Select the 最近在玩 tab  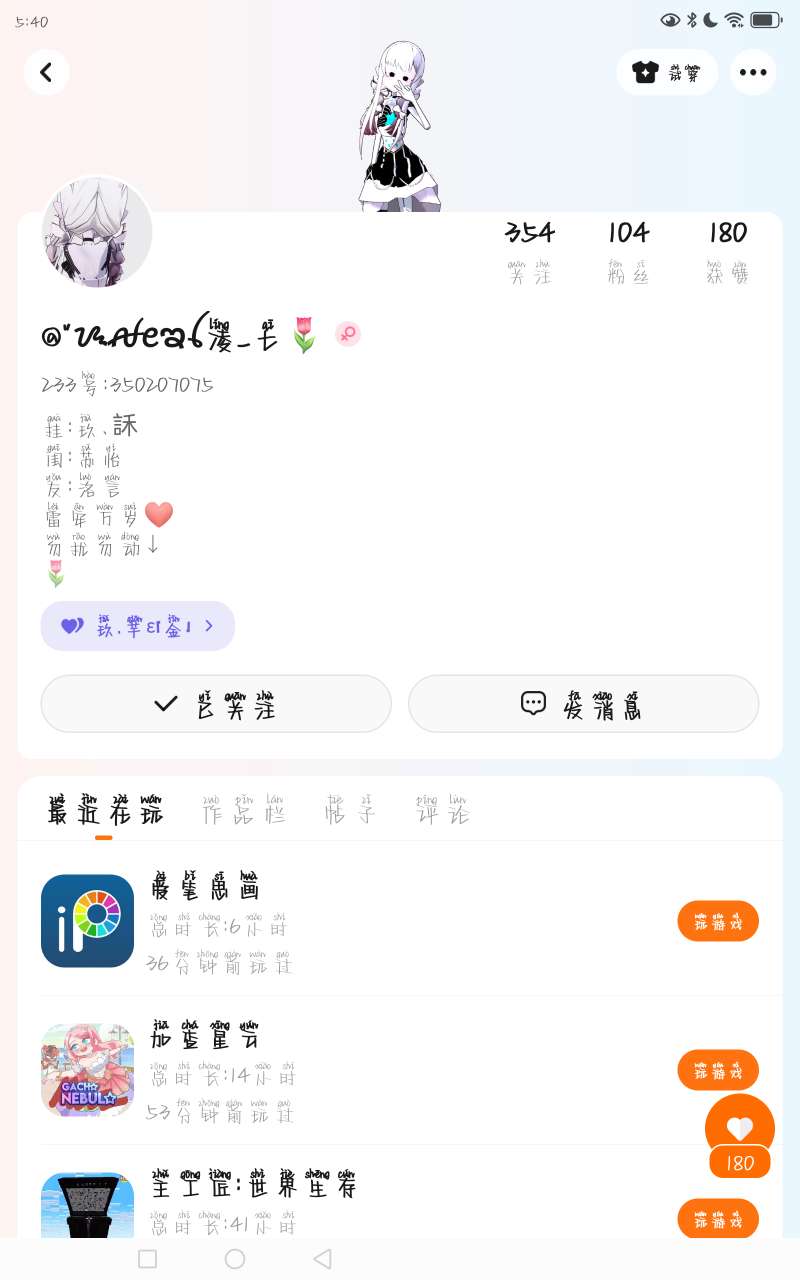click(x=105, y=810)
